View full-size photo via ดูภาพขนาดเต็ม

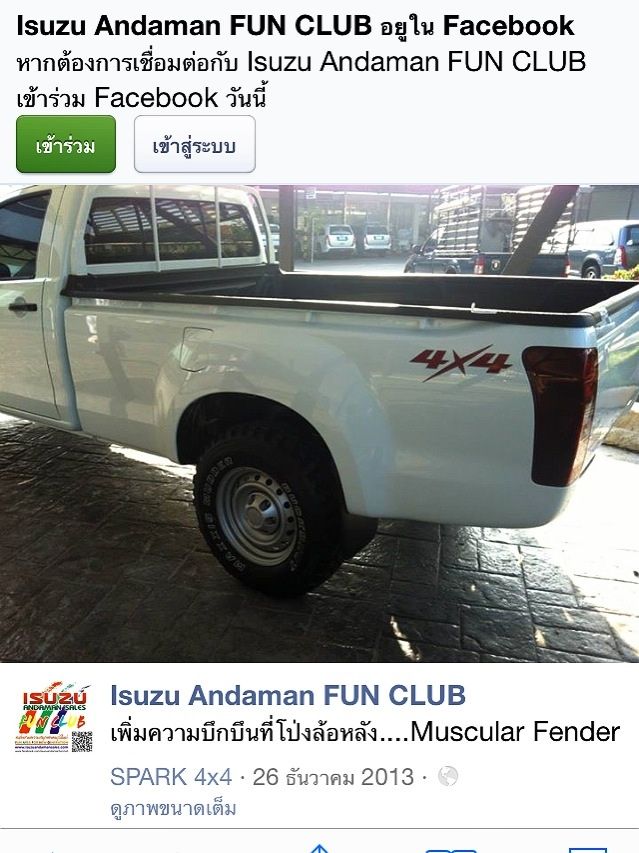click(173, 808)
